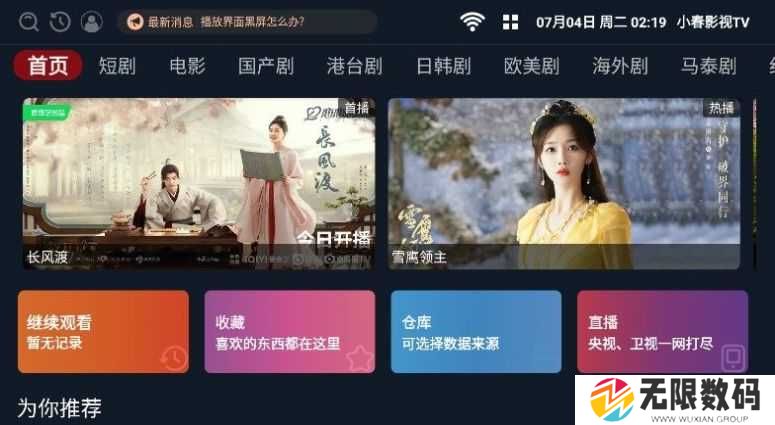Open the 雪鹰领主 drama banner
This screenshot has width=775, height=425.
[564, 183]
